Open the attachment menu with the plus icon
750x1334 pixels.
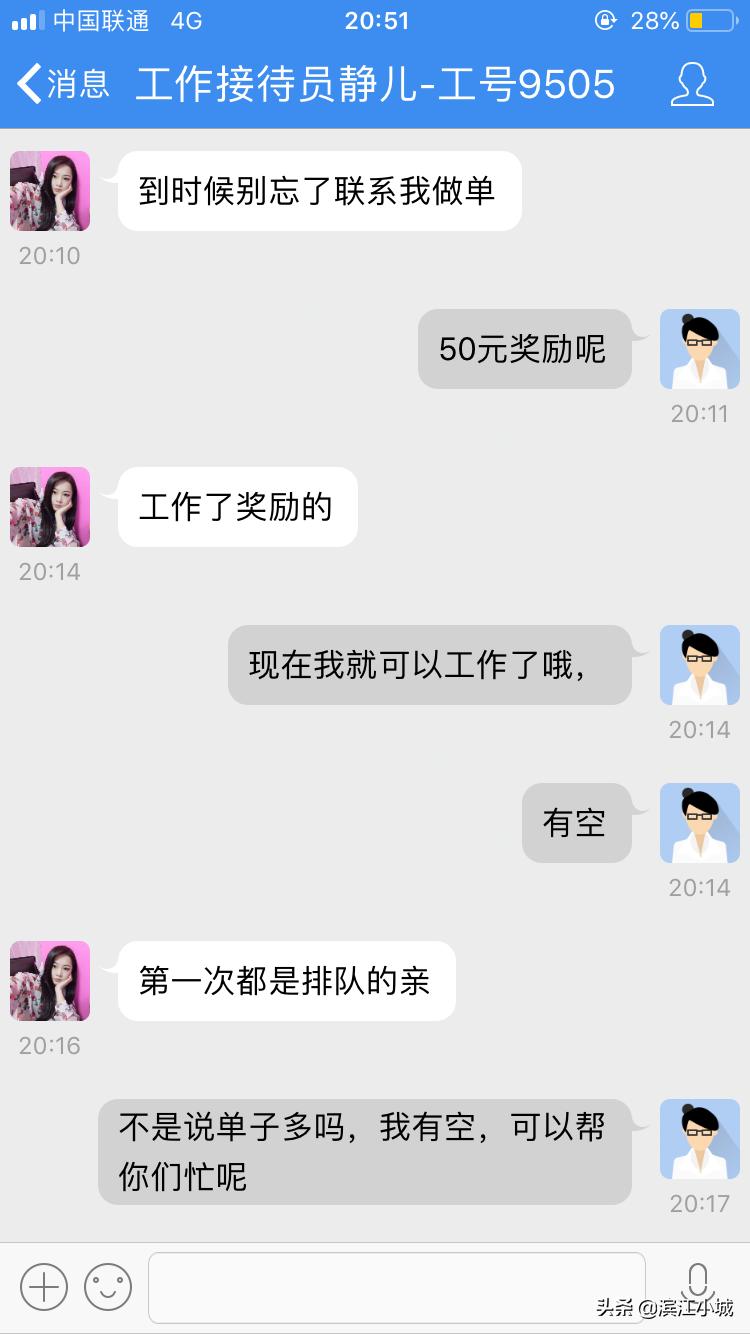point(42,1287)
